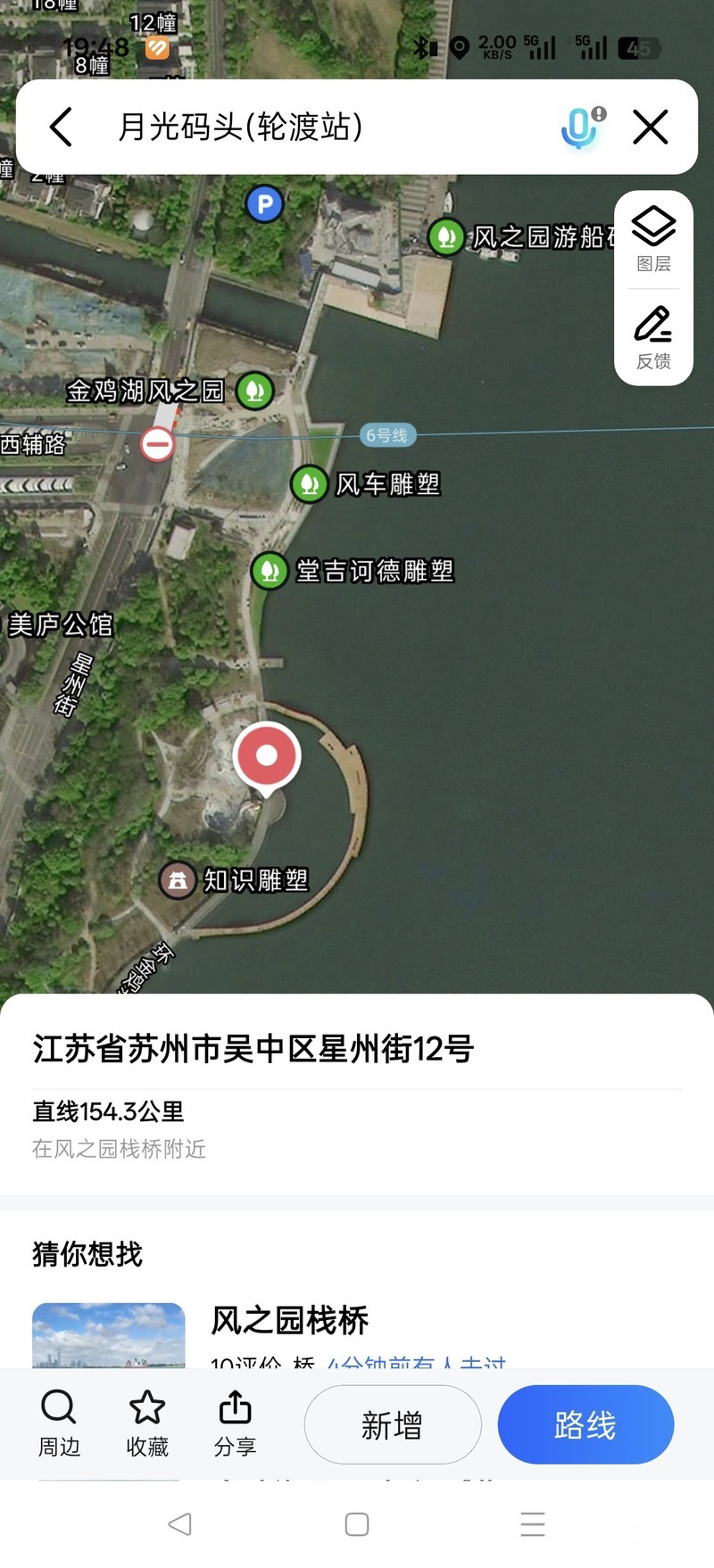Viewport: 714px width, 1568px height.
Task: Open the 风之园栈桥 suggestion card
Action: (x=289, y=1321)
